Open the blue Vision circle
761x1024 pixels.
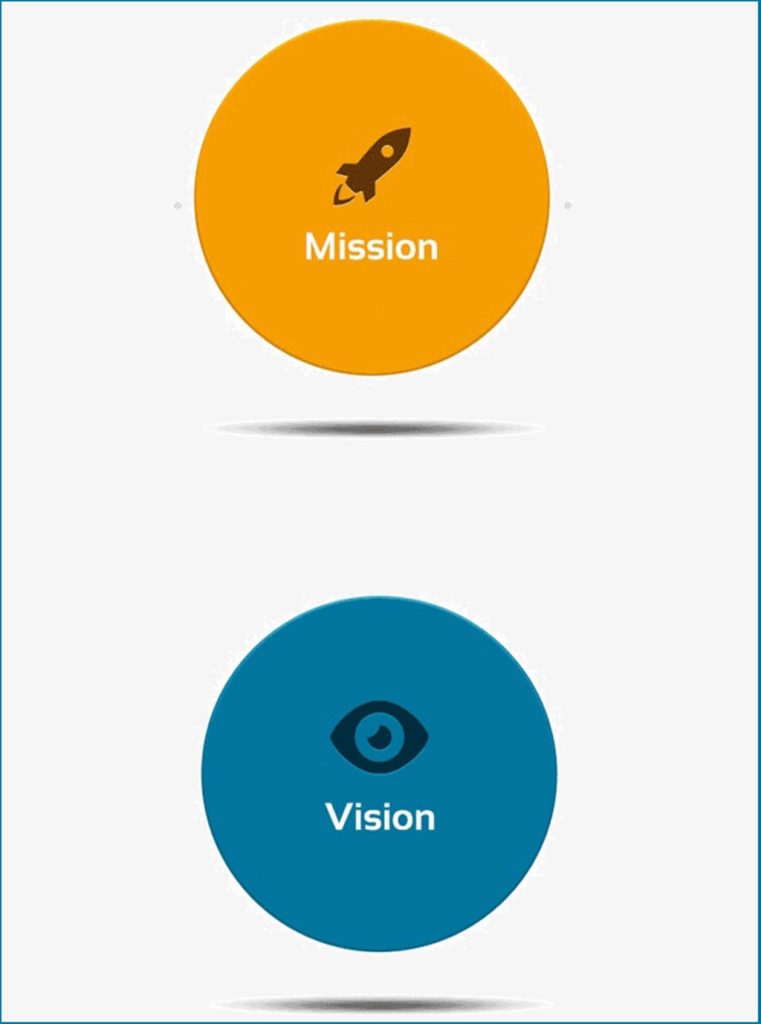pos(379,773)
